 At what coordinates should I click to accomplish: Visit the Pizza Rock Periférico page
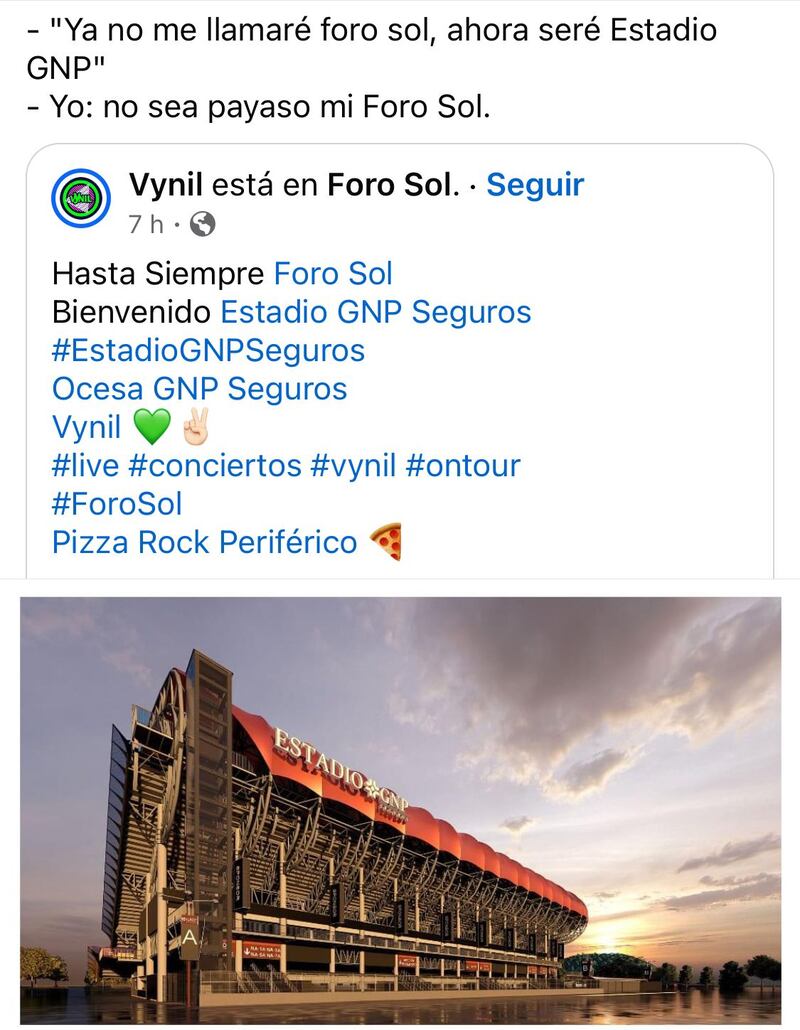(204, 542)
